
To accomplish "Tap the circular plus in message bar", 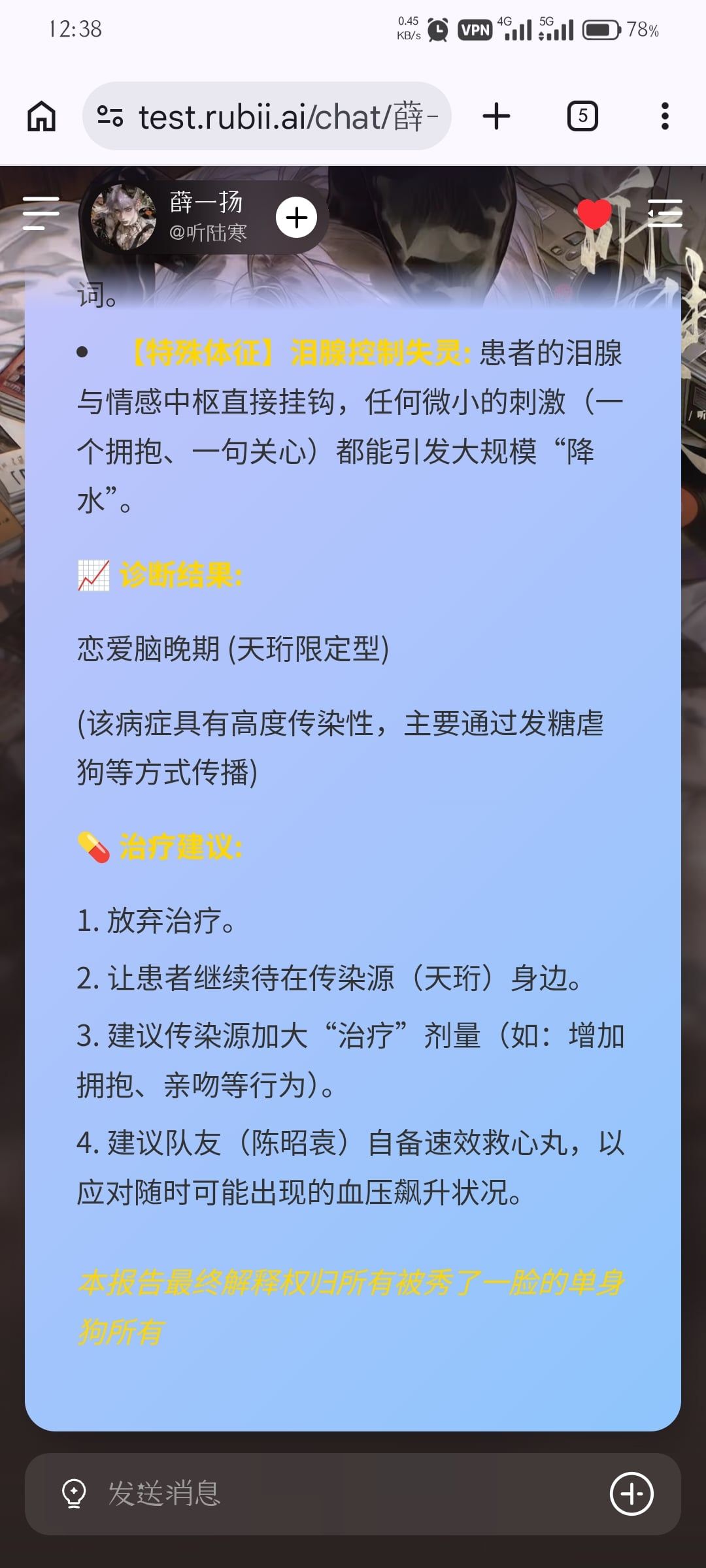I will [631, 1494].
